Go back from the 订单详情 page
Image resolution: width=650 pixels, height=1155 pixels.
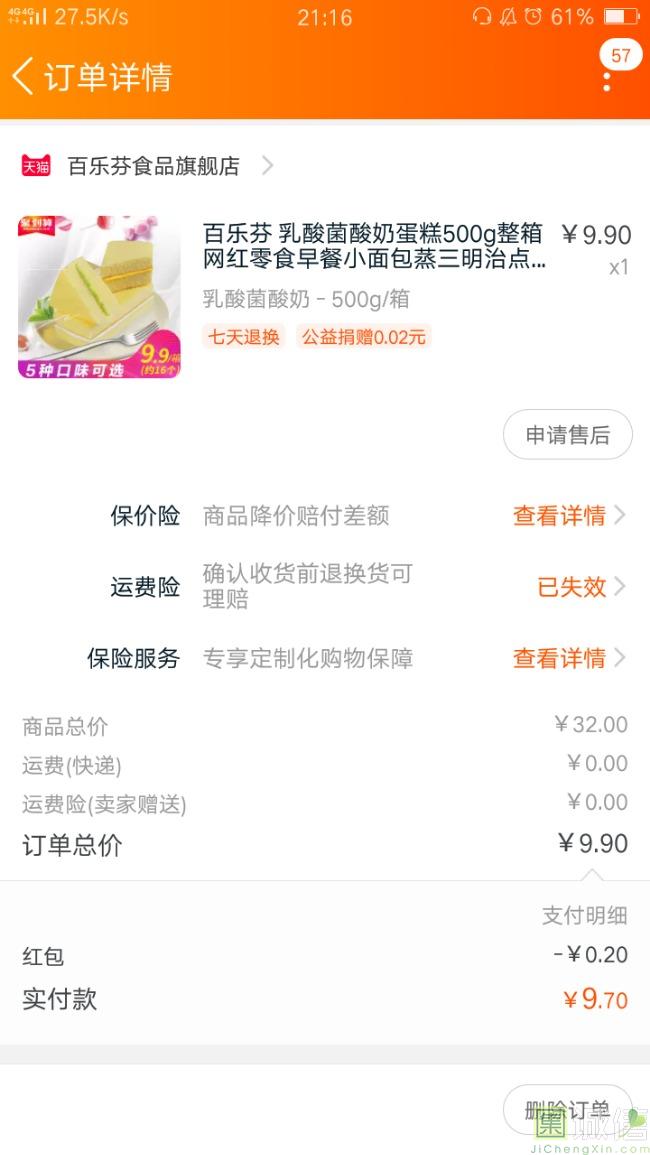coord(24,76)
